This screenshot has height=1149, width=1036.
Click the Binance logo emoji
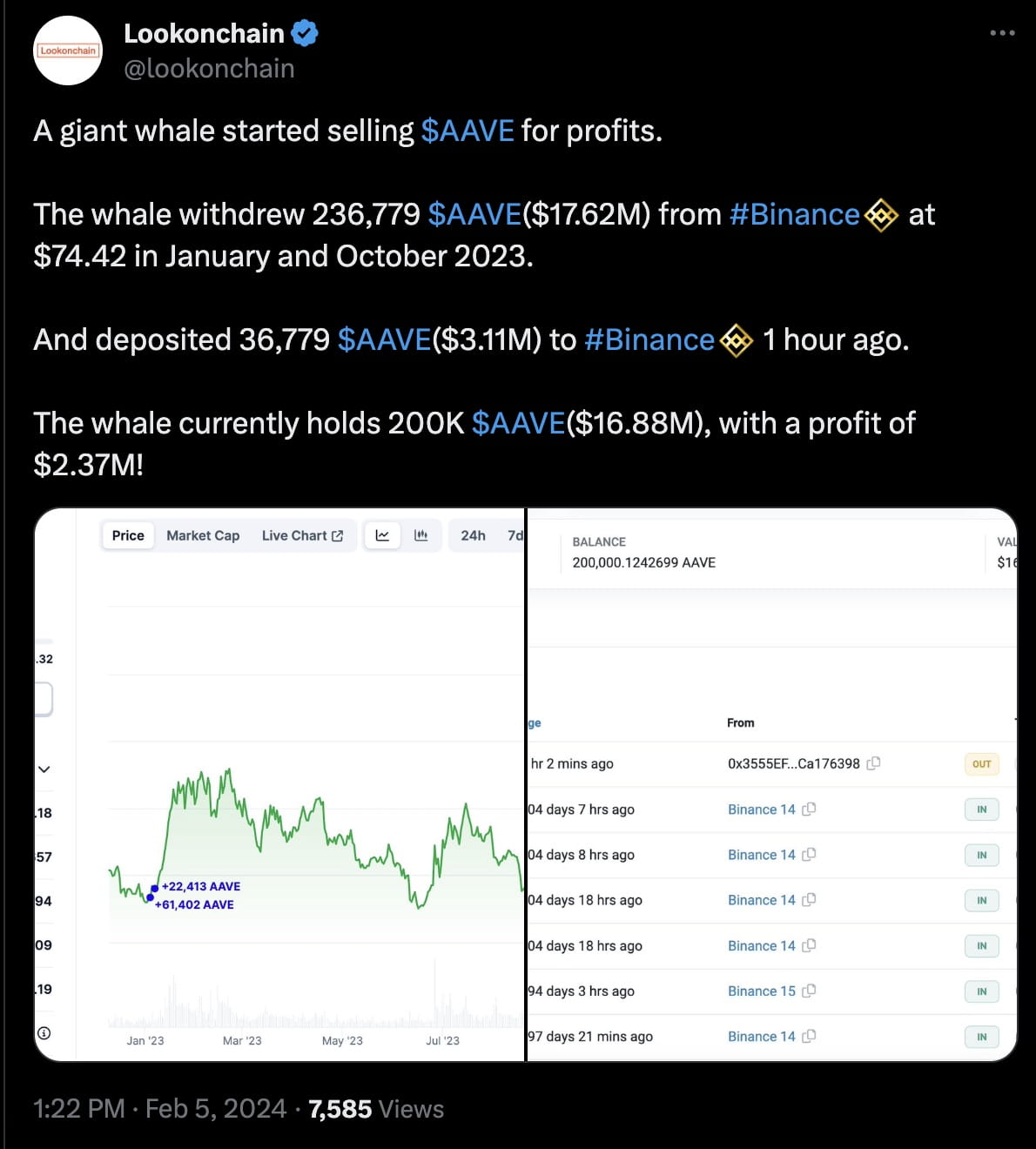tap(882, 215)
